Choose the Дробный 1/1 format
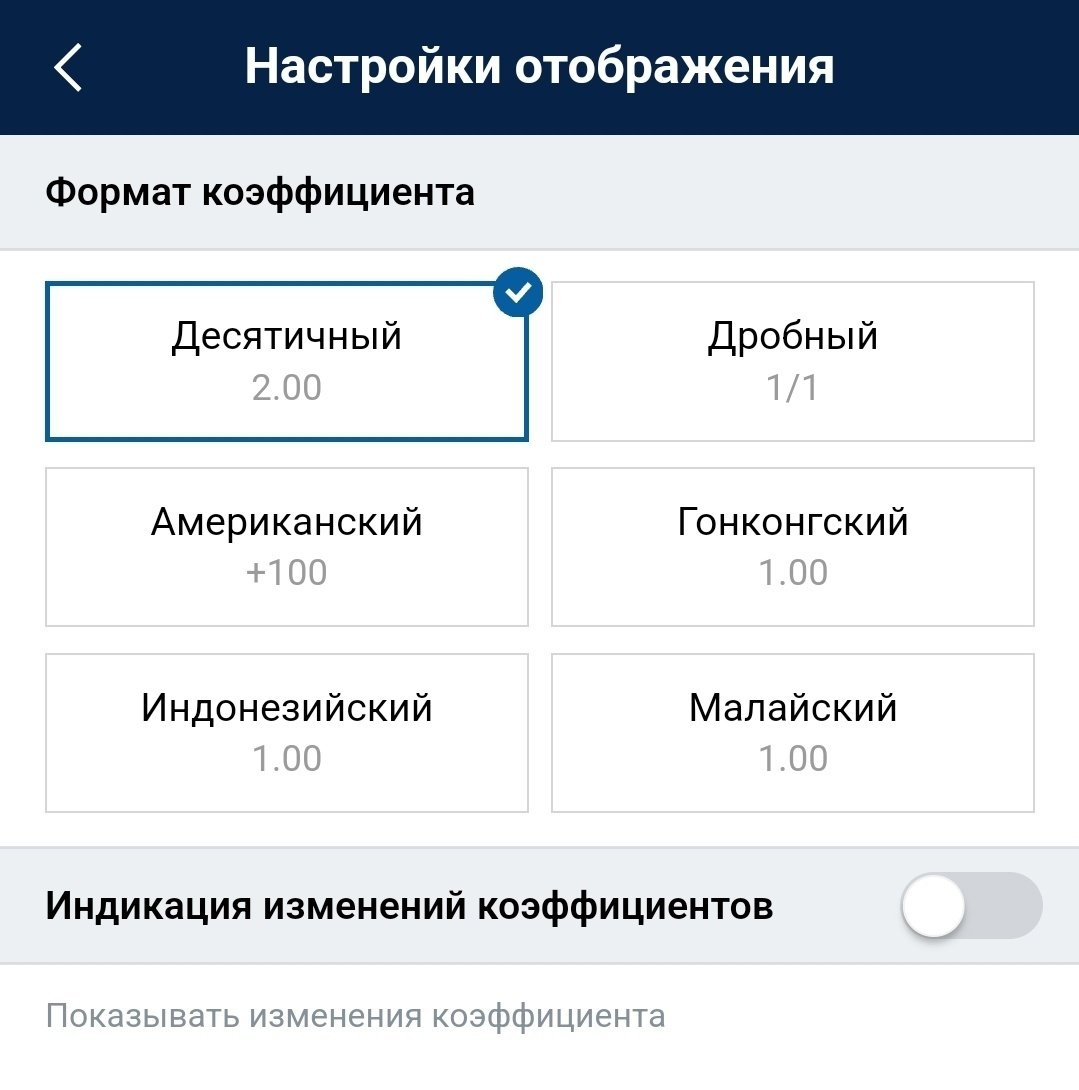 point(792,361)
